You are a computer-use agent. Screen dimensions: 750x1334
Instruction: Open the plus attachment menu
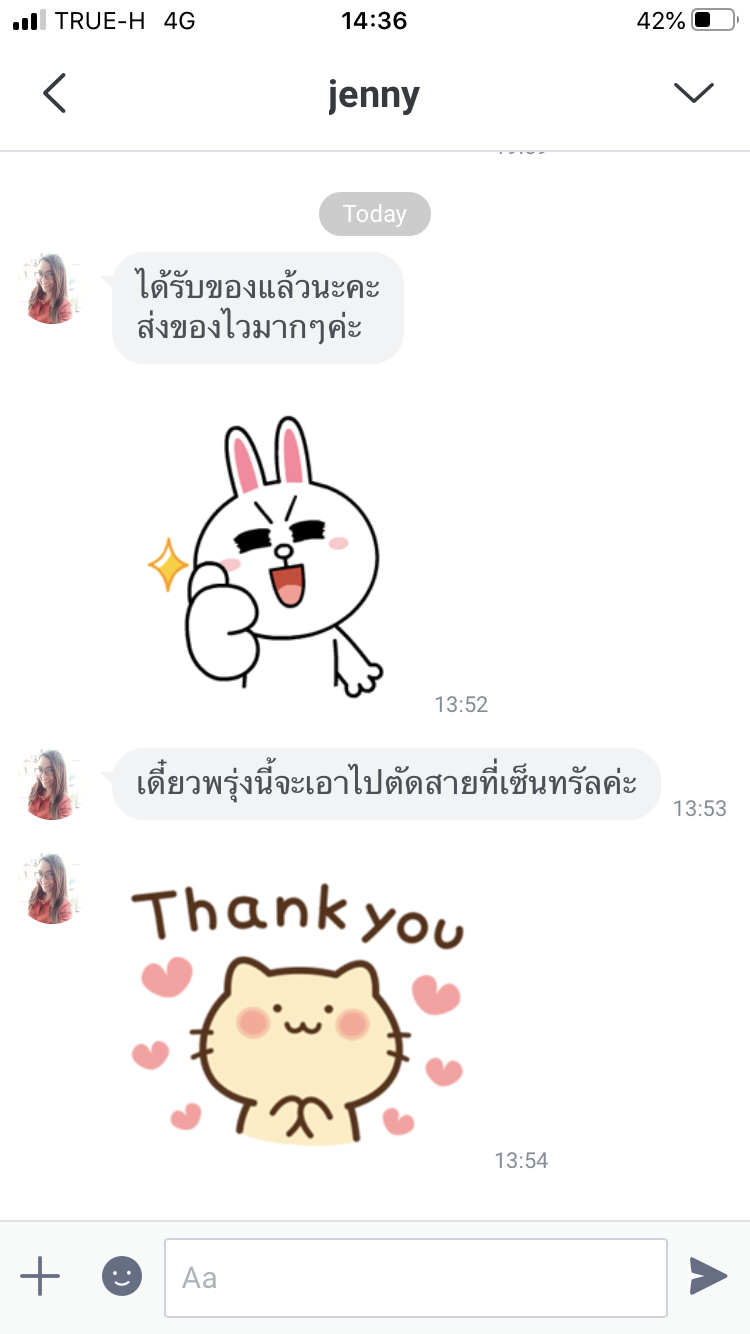[x=40, y=1277]
